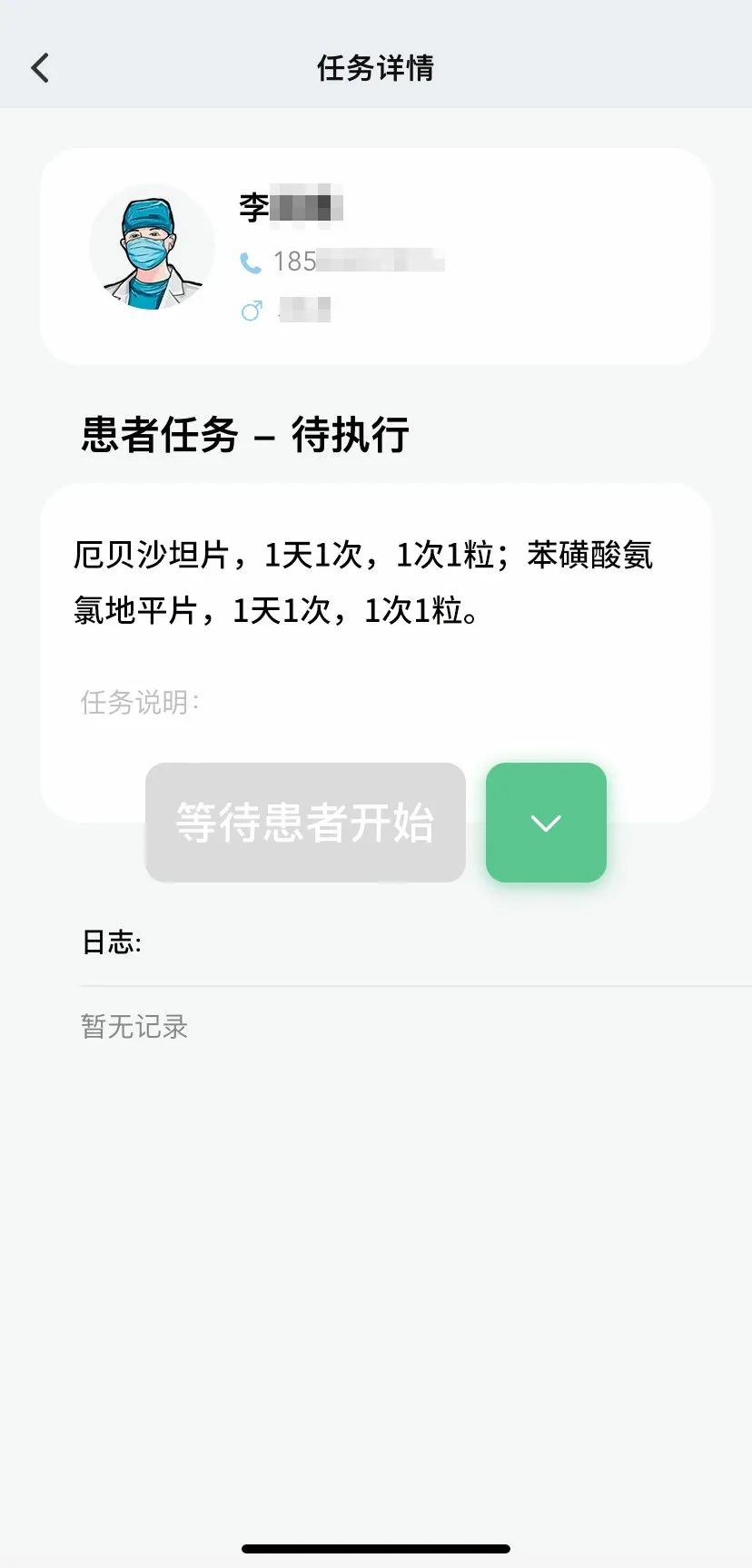The image size is (752, 1568).
Task: Expand the green chevron dropdown button
Action: 546,822
